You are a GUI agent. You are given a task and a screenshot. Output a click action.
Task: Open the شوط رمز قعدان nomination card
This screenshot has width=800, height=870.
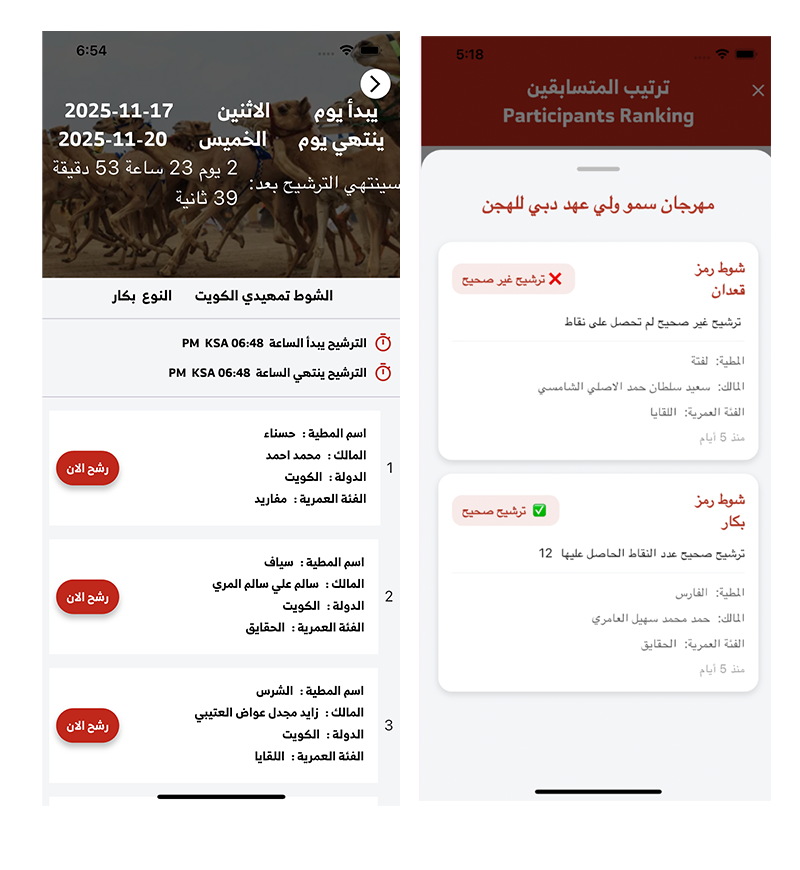(598, 351)
